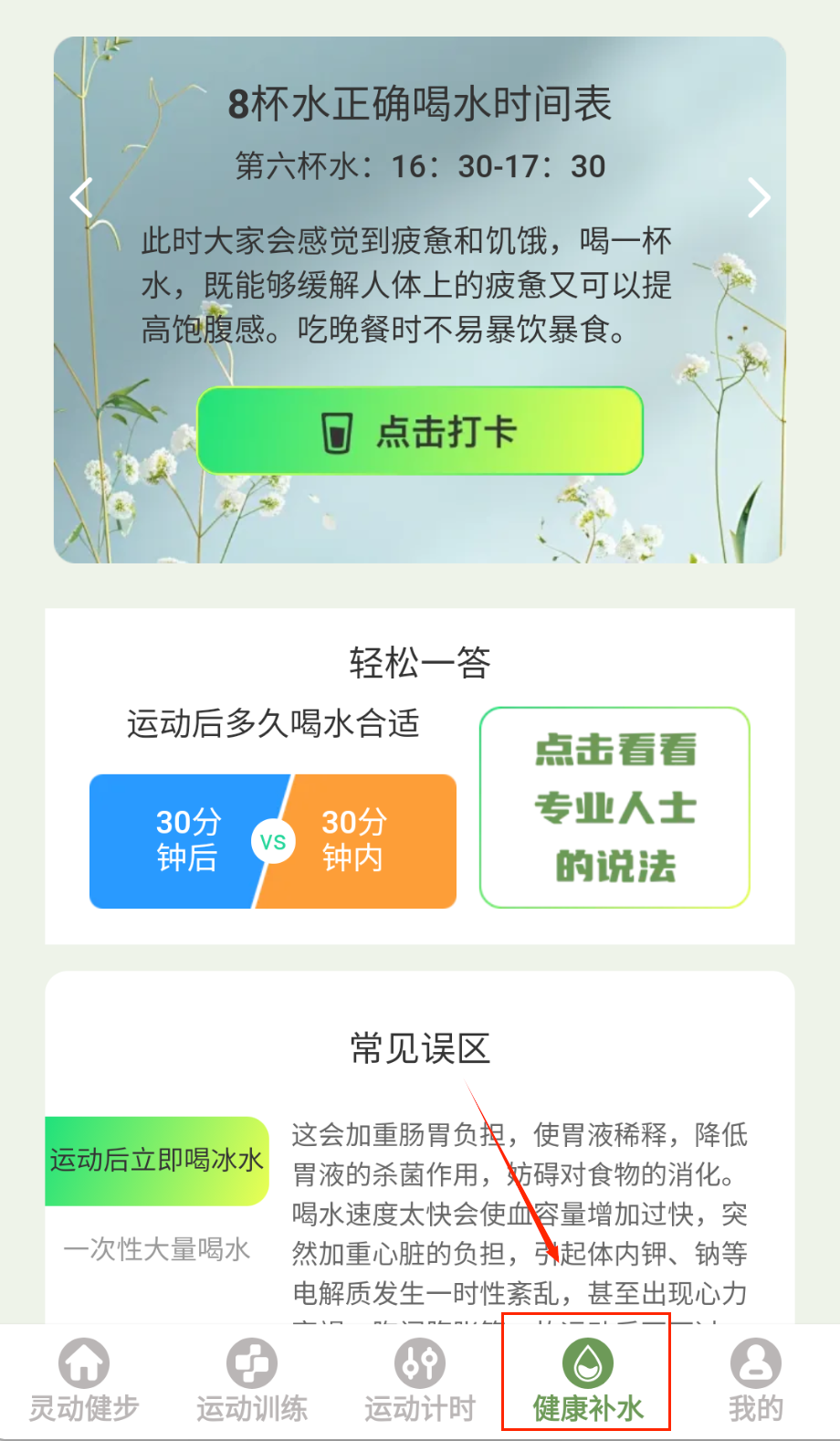Choose the 30分钟后 answer
The image size is (840, 1441).
pos(183,841)
